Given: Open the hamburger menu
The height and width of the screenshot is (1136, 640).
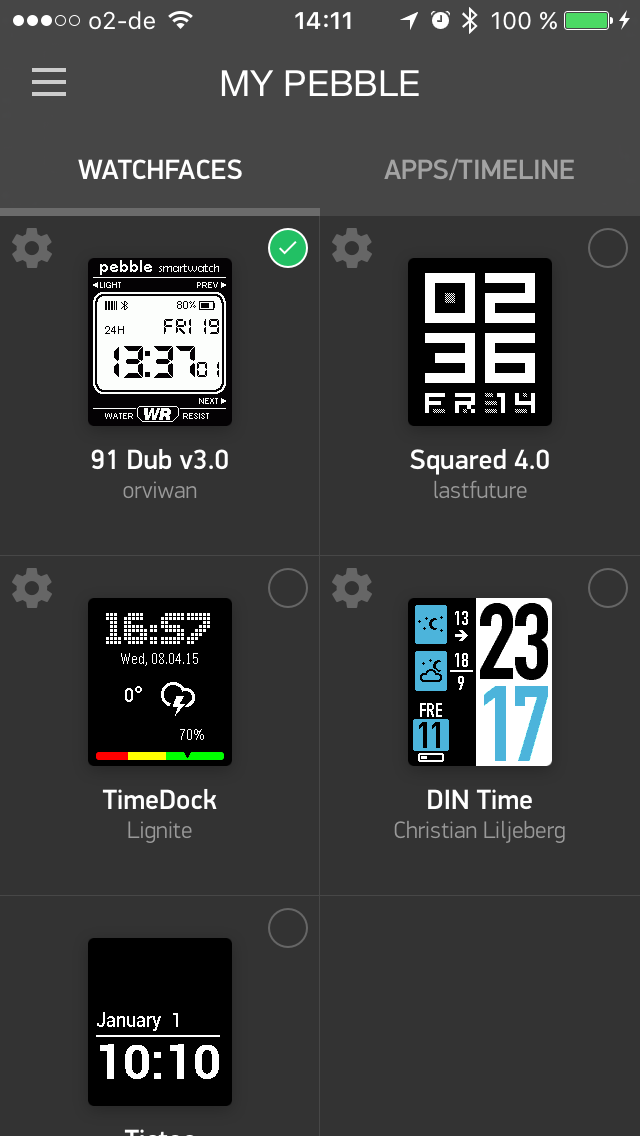Looking at the screenshot, I should click(x=49, y=83).
